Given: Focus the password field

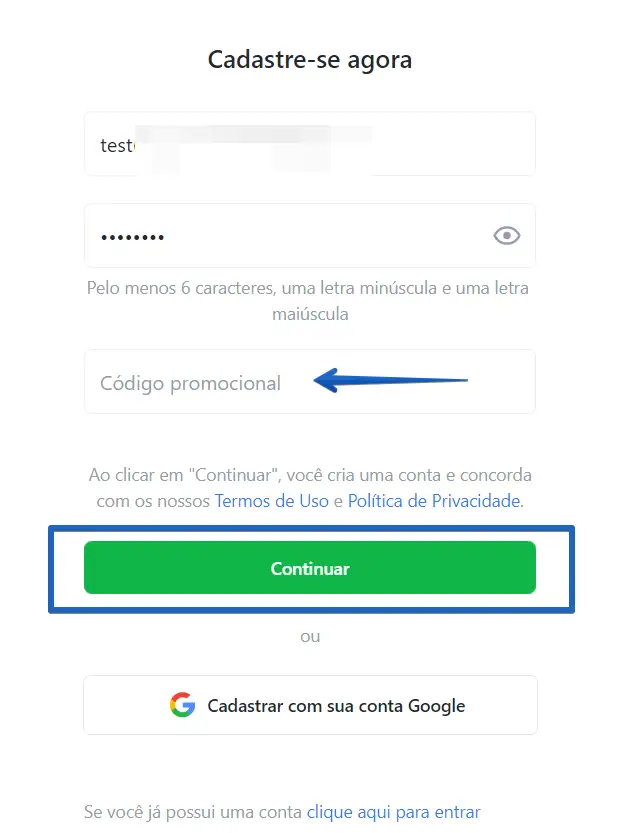Looking at the screenshot, I should pyautogui.click(x=285, y=236).
